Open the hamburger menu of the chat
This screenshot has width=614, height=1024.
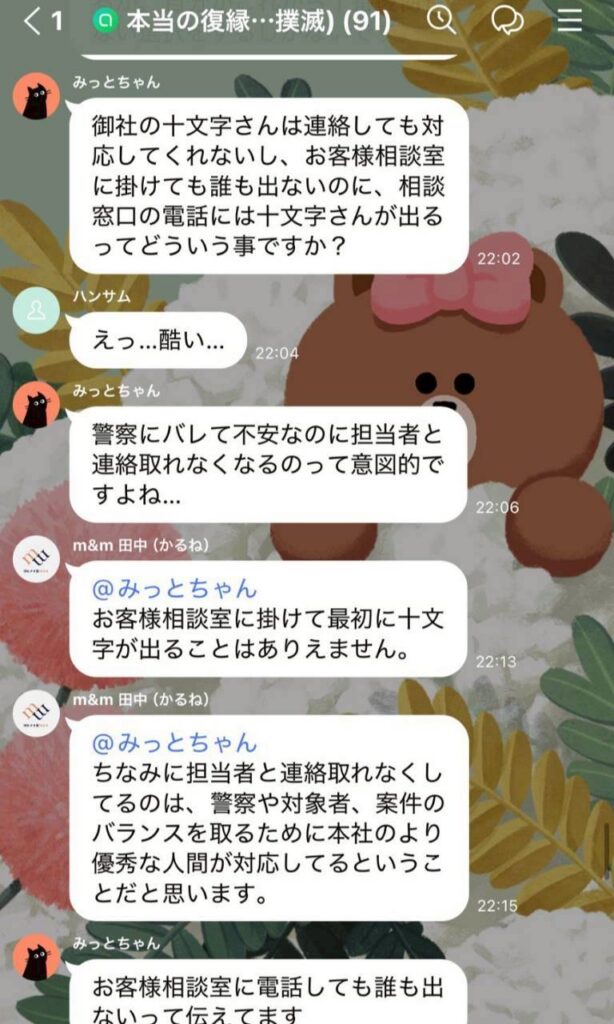pyautogui.click(x=570, y=21)
